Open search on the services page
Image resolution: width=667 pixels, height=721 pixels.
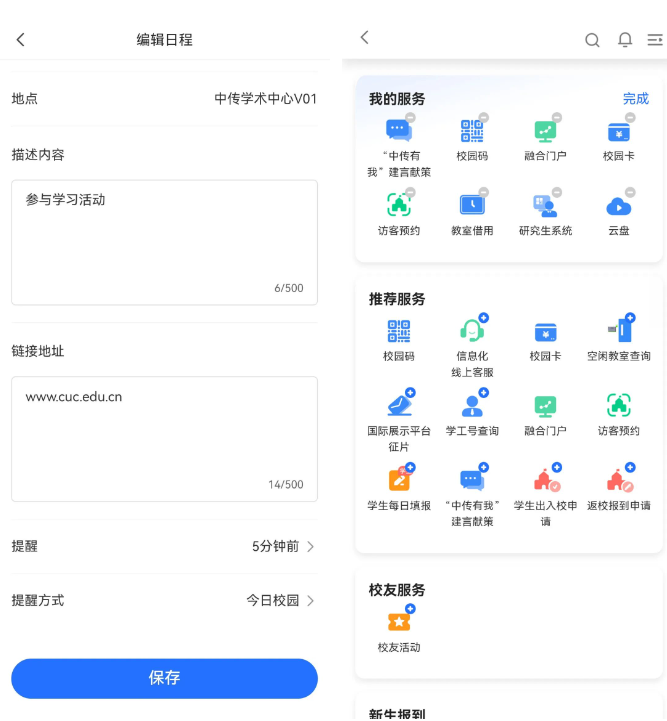click(592, 40)
